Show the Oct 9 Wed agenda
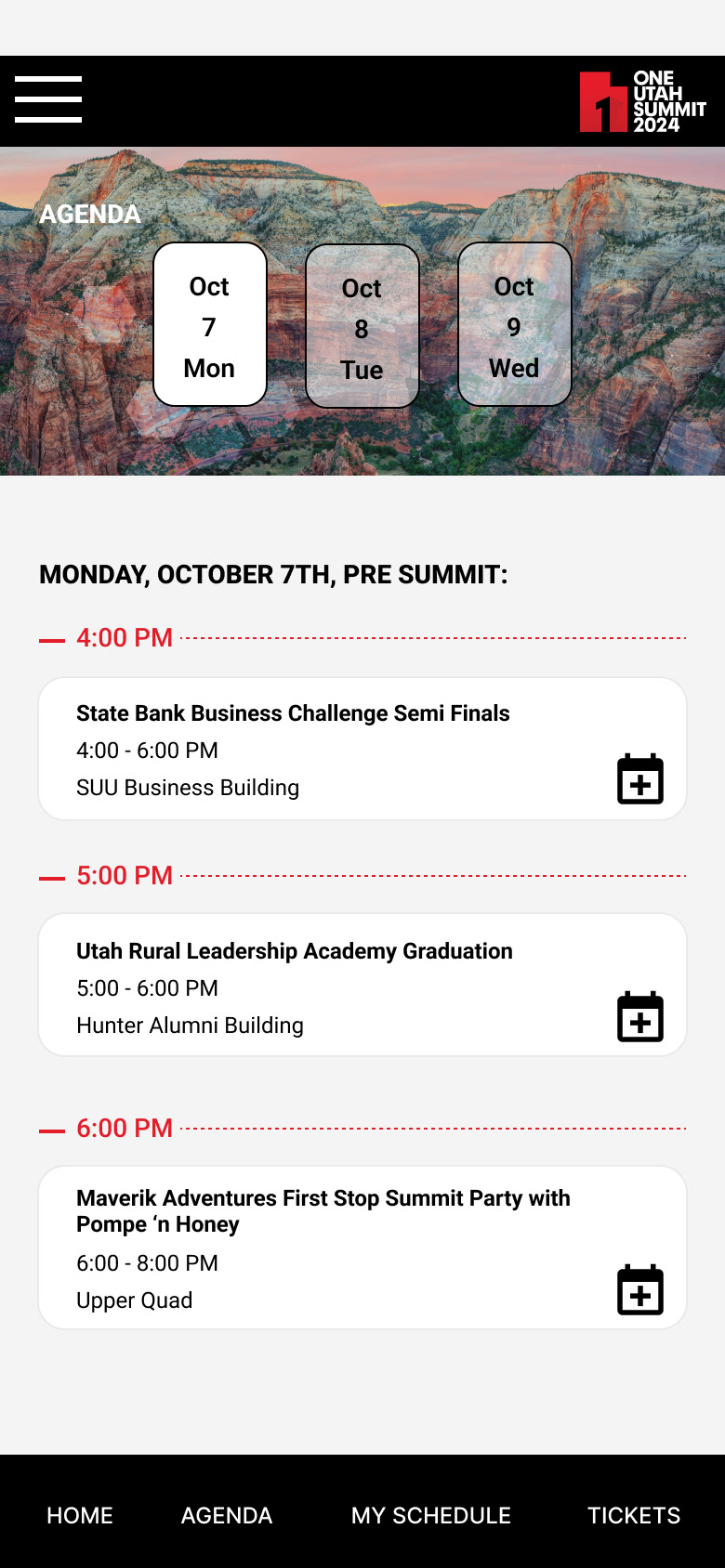 click(515, 325)
